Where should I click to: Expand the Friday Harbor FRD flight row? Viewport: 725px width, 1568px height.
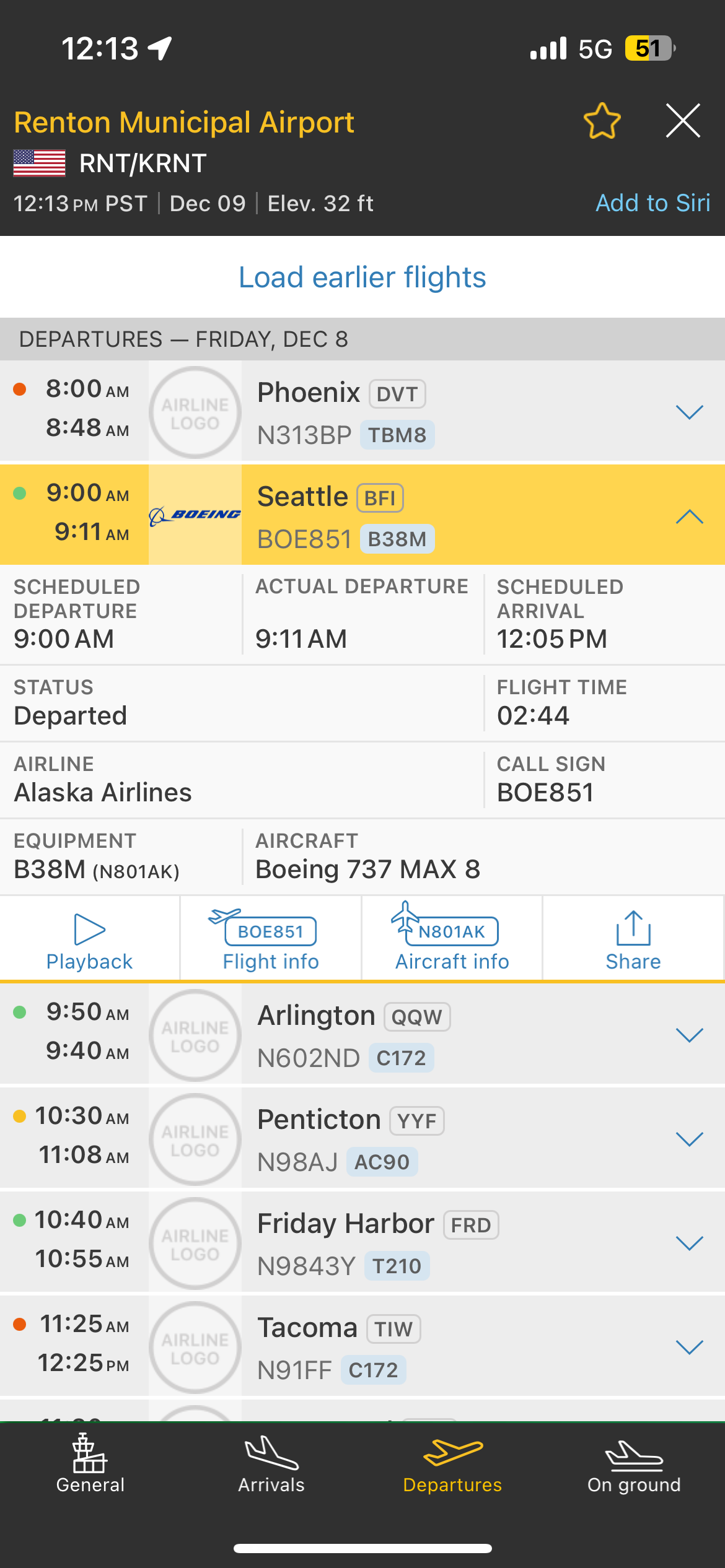tap(689, 1244)
